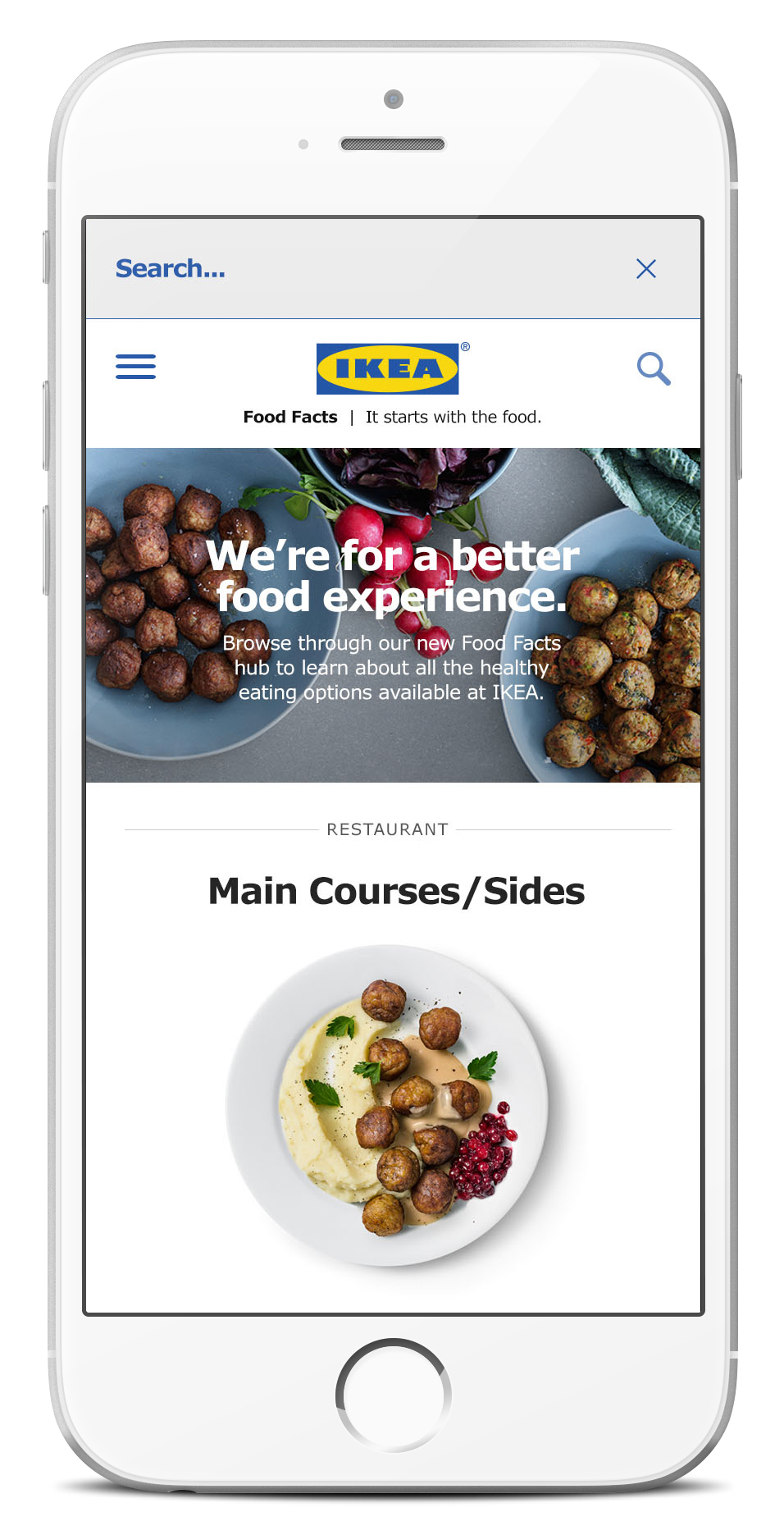Tap the Search... text field
Screen dimensions: 784x1530
(361, 269)
